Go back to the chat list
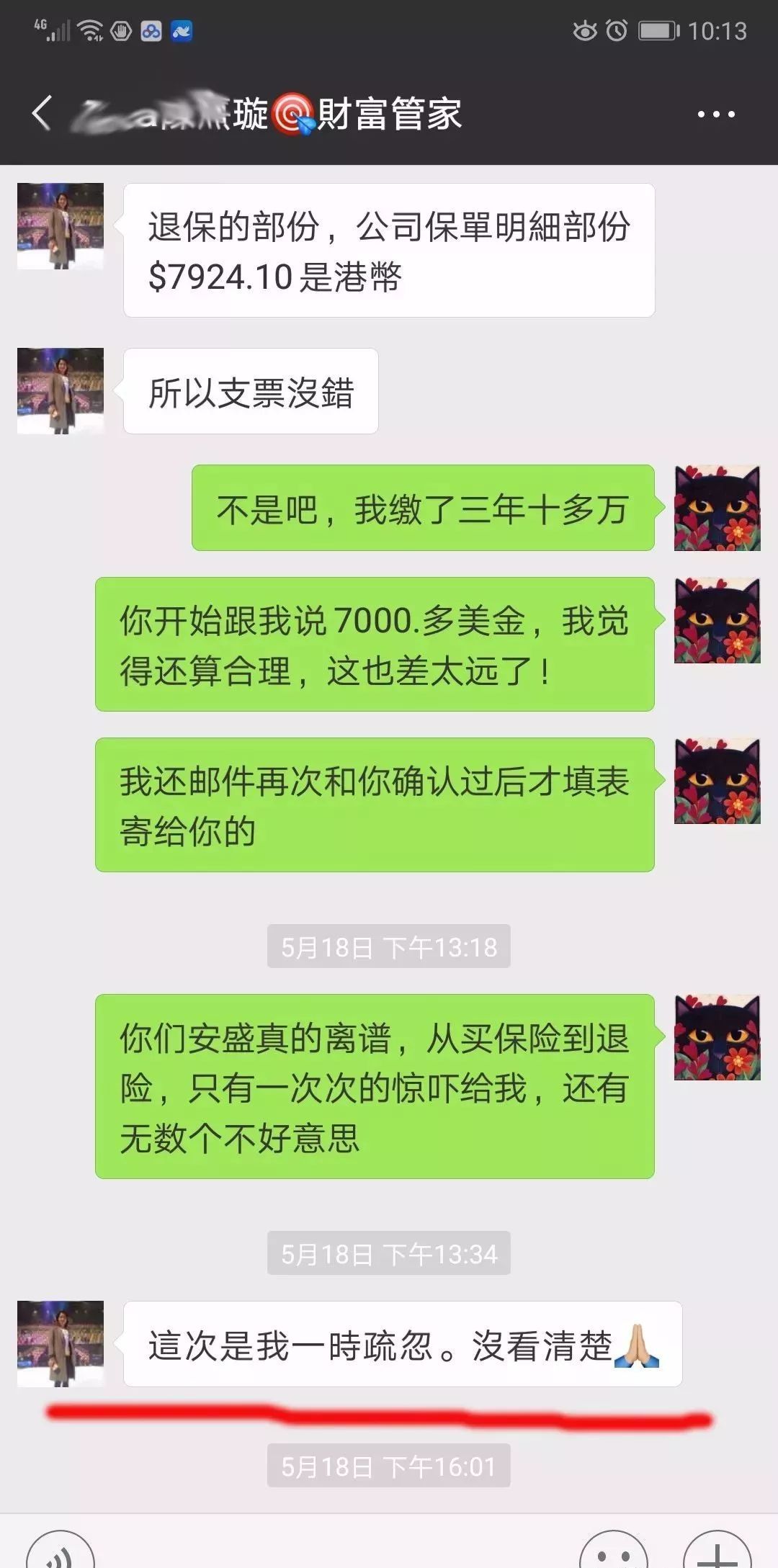This screenshot has height=1568, width=778. (42, 113)
